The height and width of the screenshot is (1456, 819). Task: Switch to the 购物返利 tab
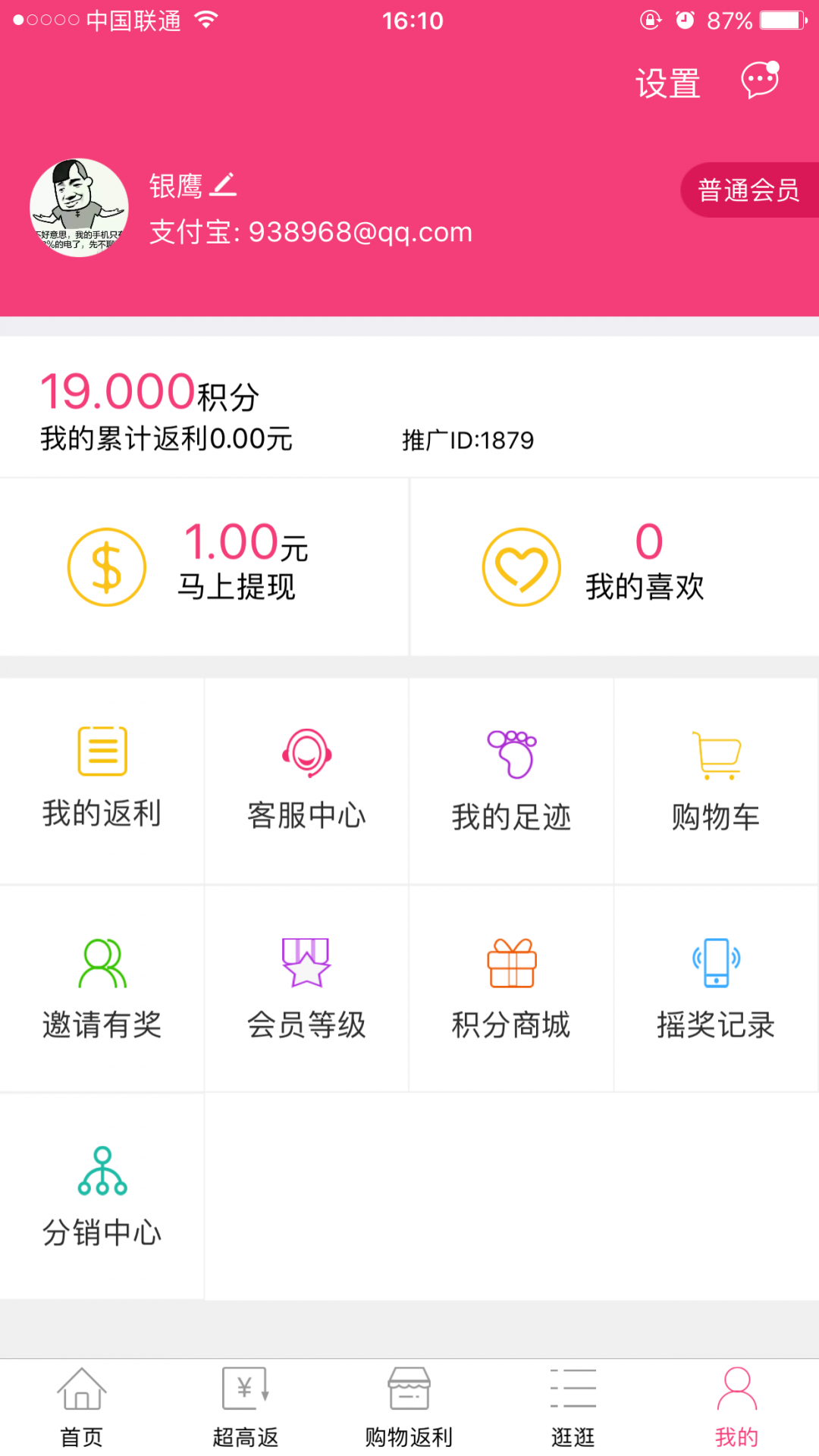point(409,1407)
